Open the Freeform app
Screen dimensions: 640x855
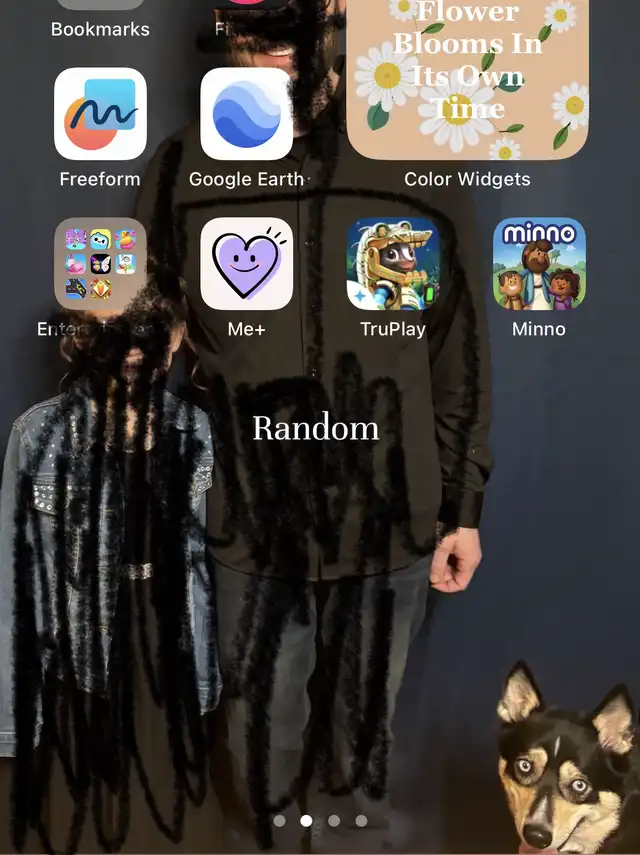(x=100, y=113)
